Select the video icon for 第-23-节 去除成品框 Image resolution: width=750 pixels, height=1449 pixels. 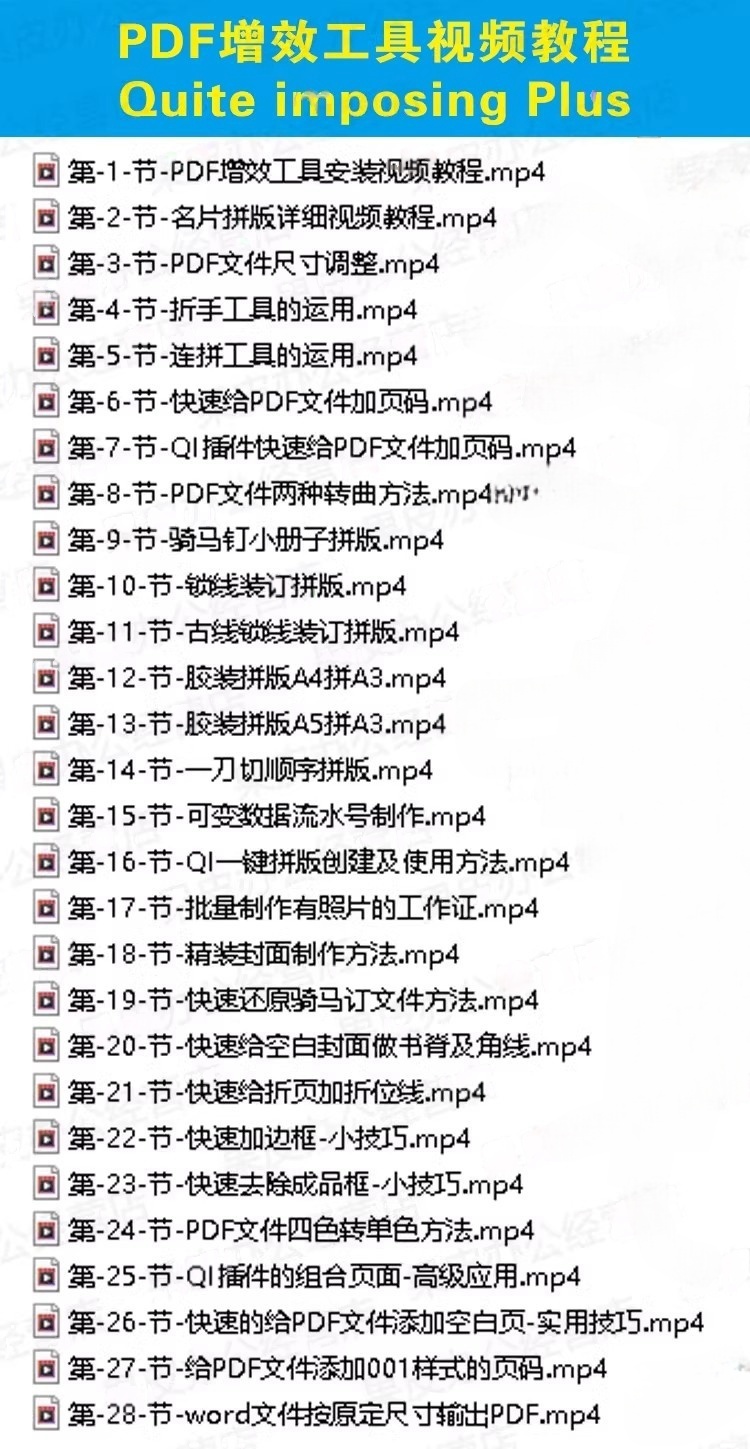pyautogui.click(x=46, y=1185)
